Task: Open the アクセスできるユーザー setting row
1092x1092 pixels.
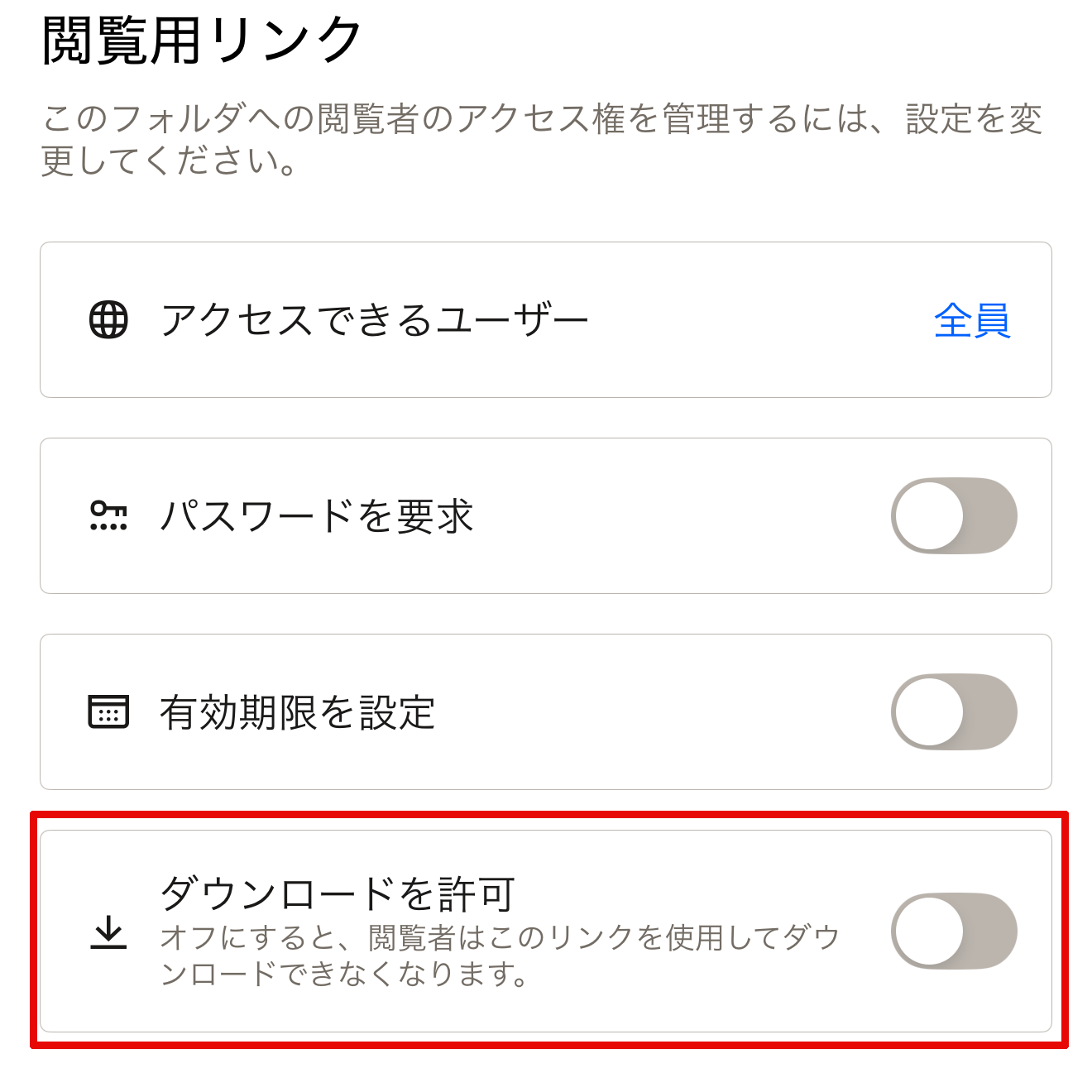Action: 545,320
